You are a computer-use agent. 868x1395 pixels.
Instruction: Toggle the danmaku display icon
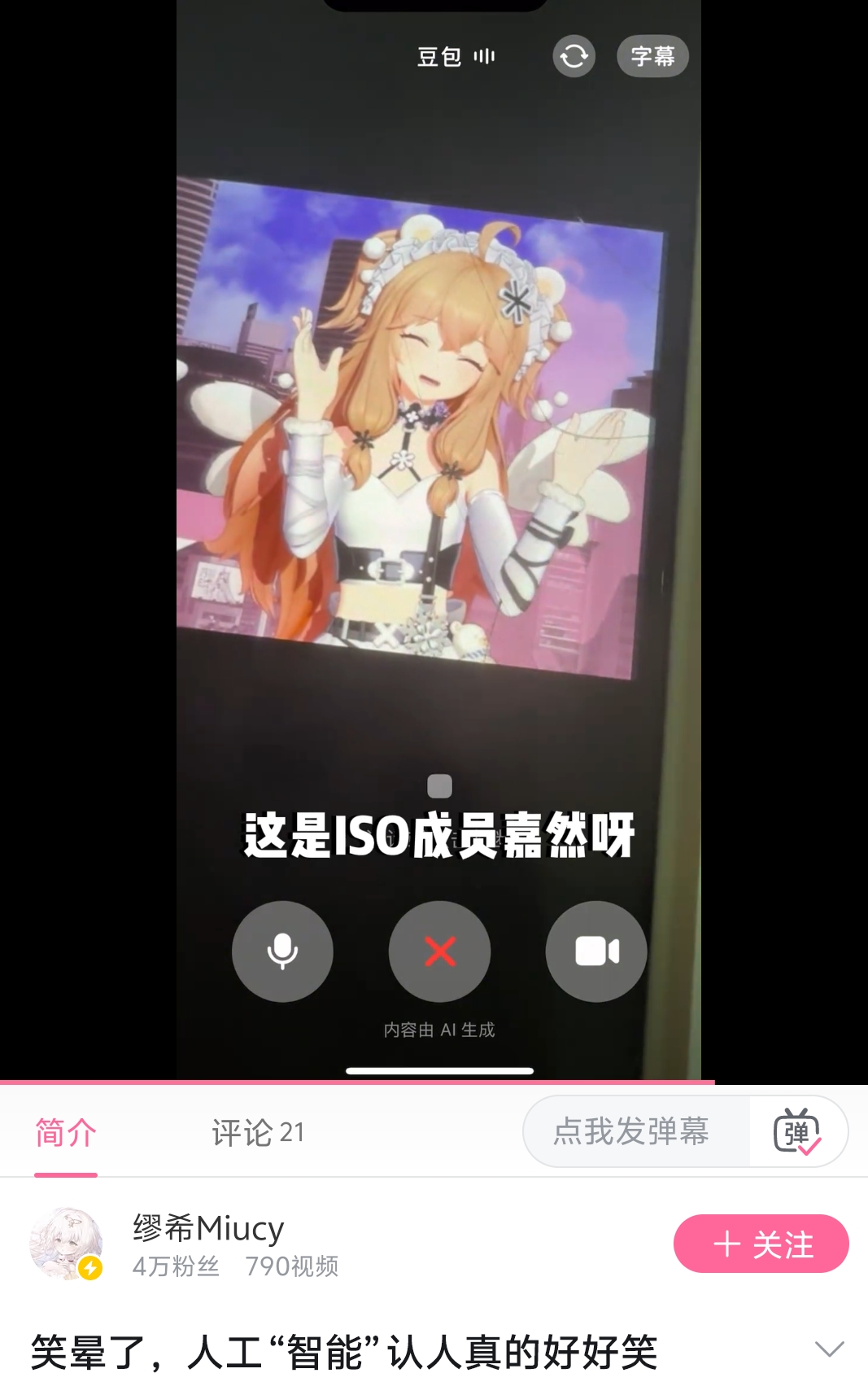pos(796,1131)
